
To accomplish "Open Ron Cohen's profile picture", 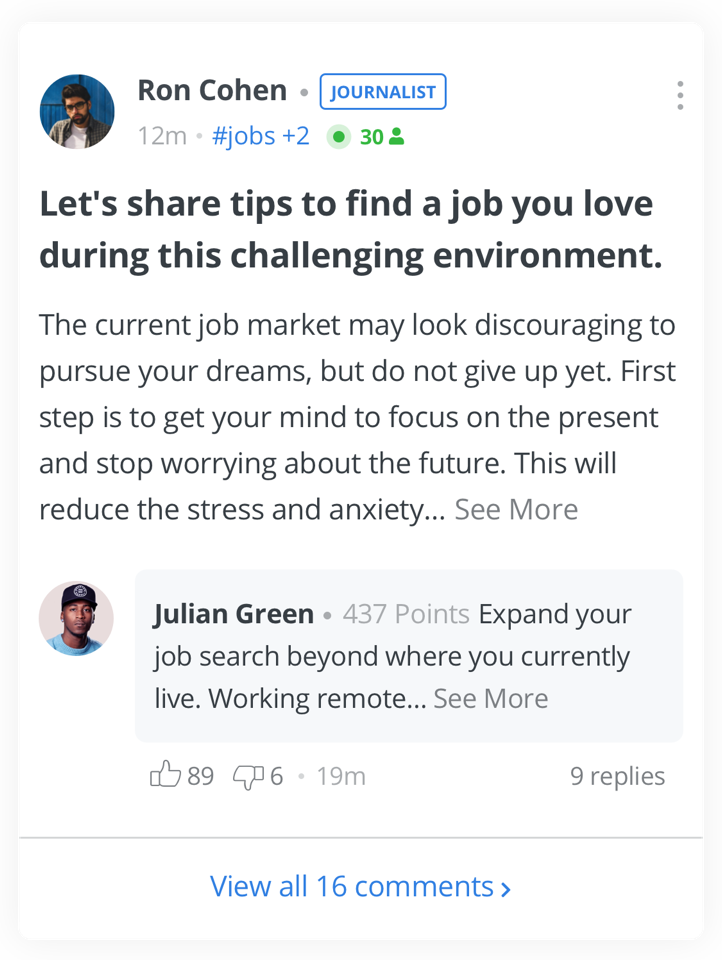I will coord(77,111).
